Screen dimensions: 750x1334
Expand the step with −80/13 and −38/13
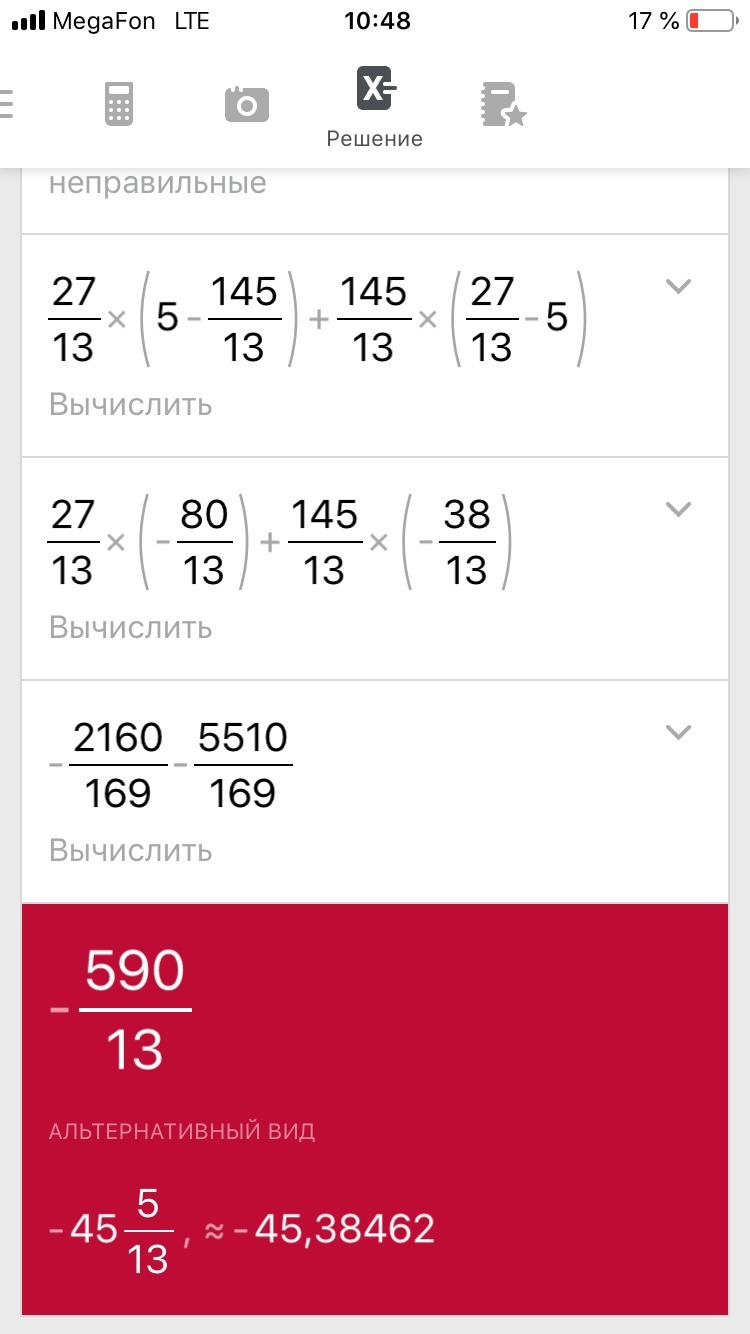click(x=678, y=510)
